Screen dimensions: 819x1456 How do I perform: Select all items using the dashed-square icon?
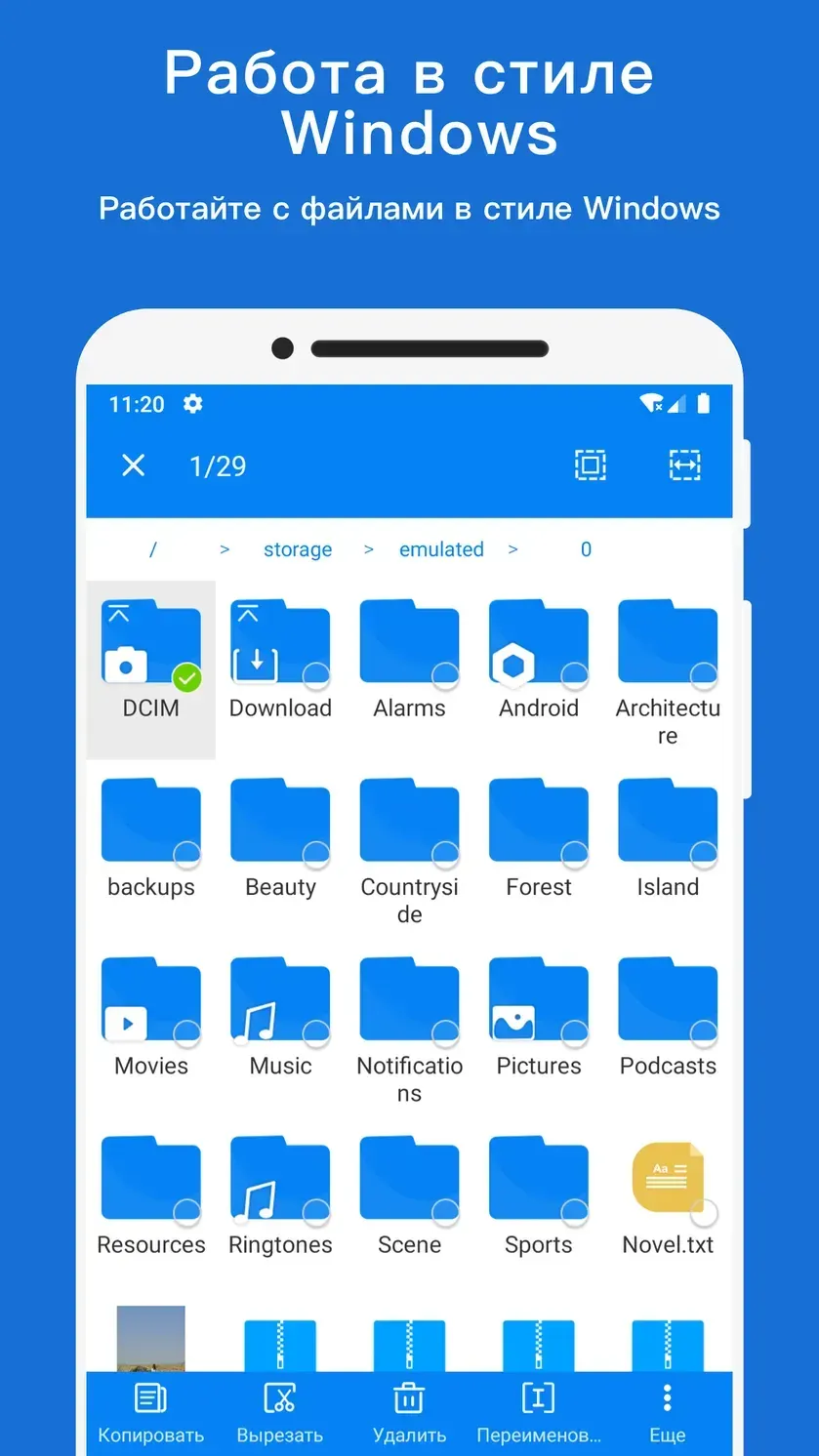590,465
